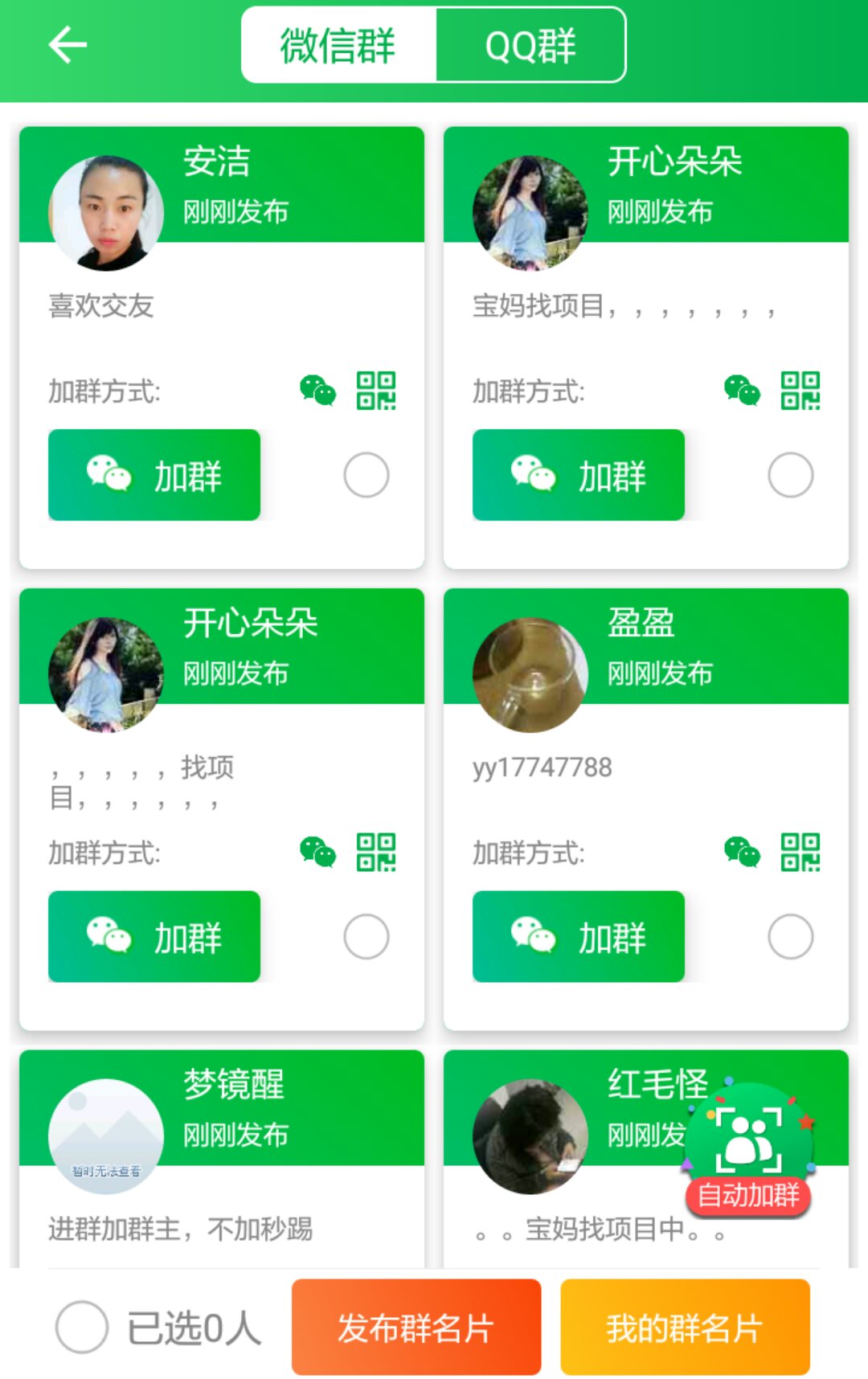
Task: Tap 发布群名片 to publish a card
Action: point(416,1327)
